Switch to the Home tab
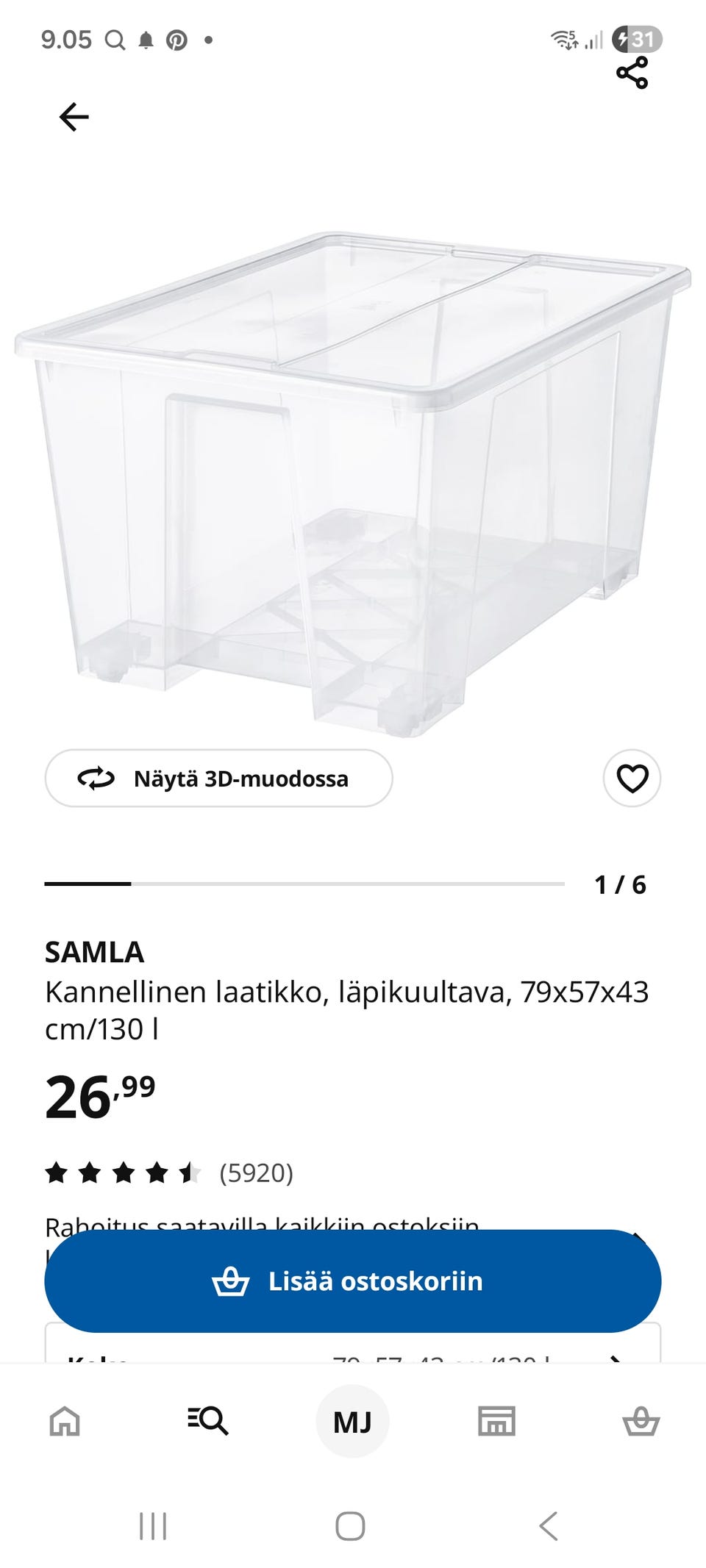The image size is (706, 1568). tap(65, 1421)
